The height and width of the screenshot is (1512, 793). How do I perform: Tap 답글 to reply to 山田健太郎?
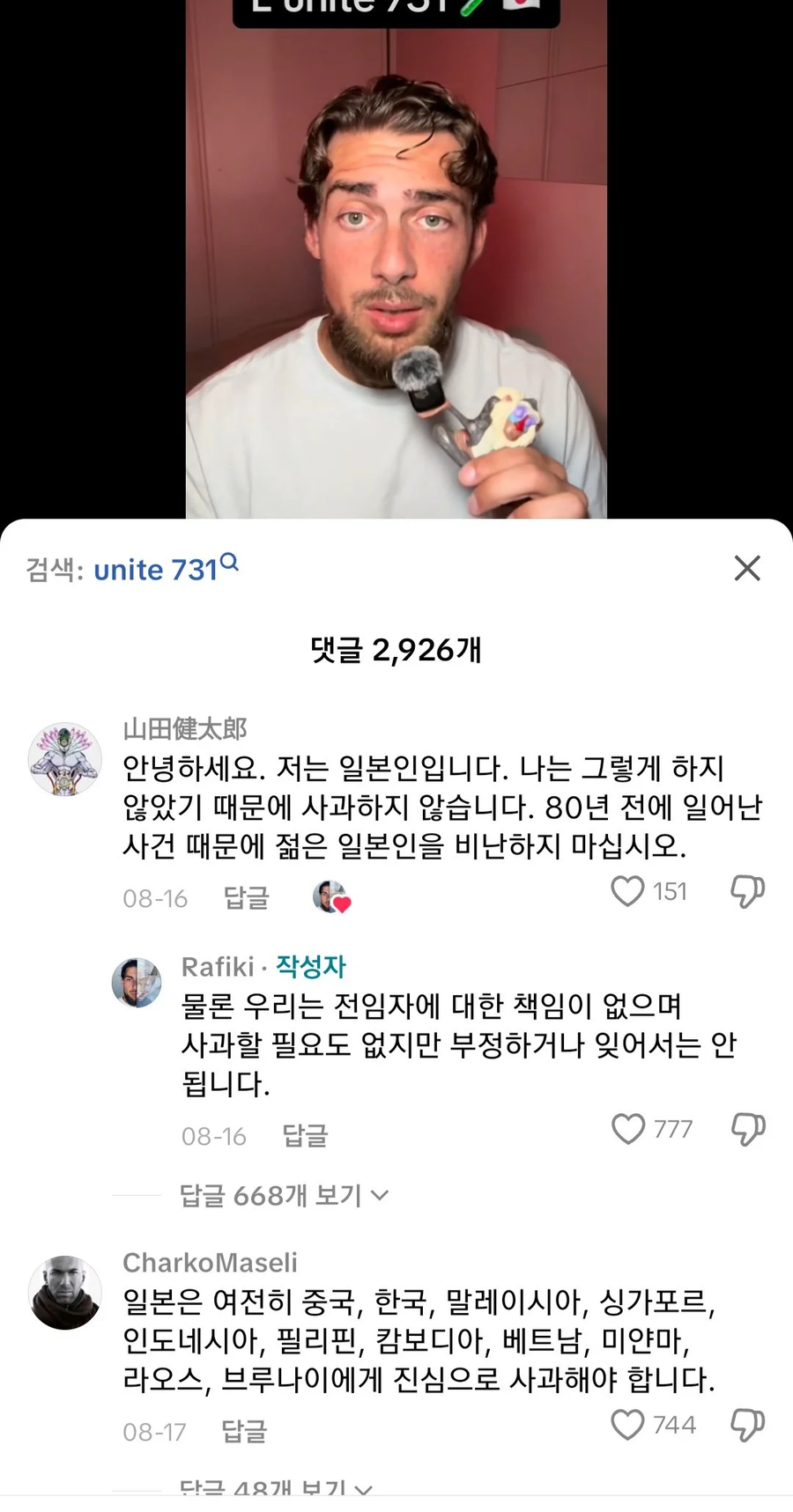point(245,899)
